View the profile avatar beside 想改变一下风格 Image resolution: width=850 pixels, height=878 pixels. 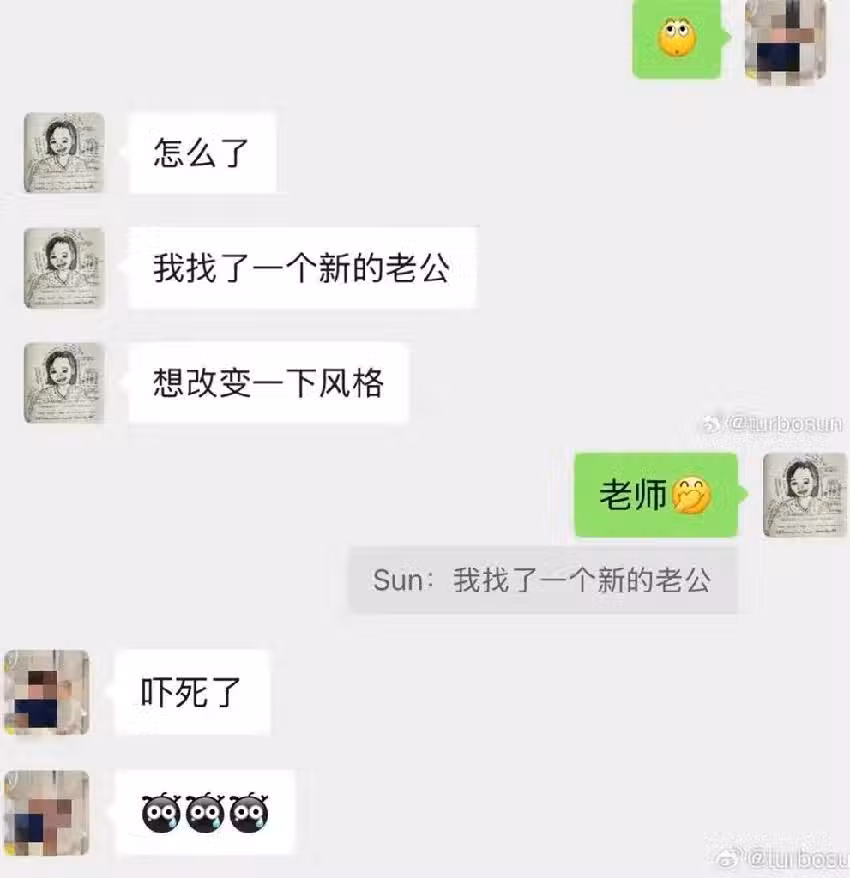[x=65, y=382]
